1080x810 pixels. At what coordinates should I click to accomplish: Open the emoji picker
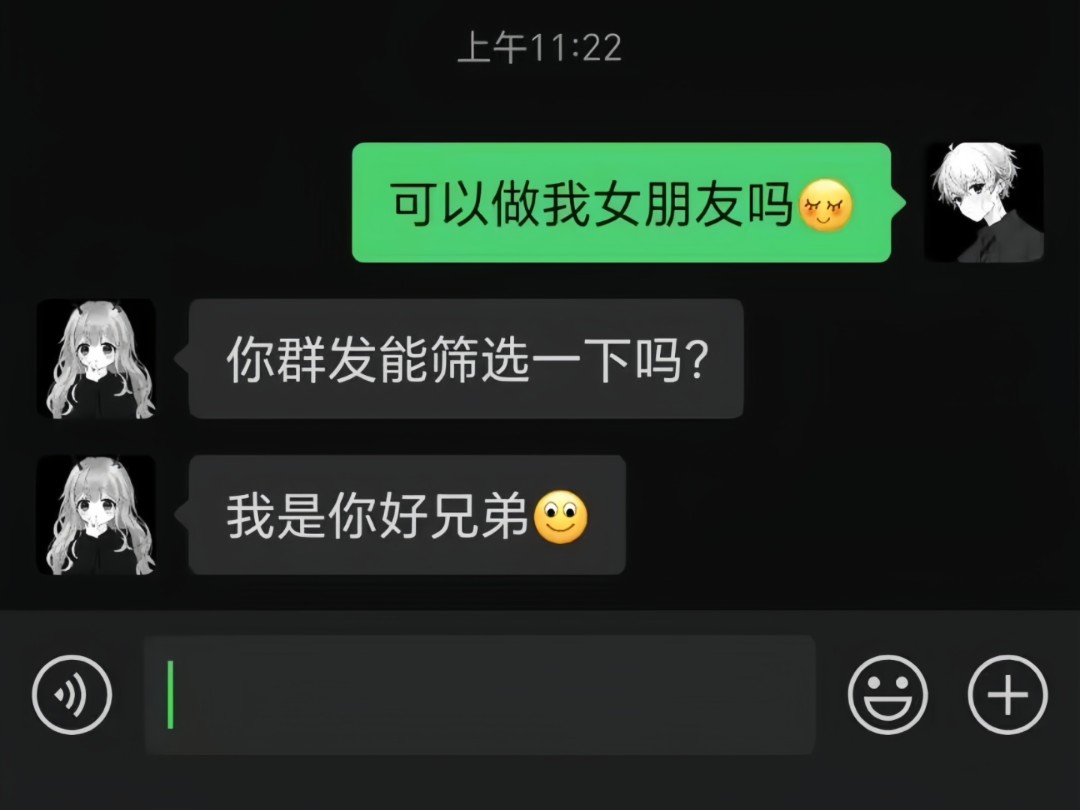(x=887, y=694)
